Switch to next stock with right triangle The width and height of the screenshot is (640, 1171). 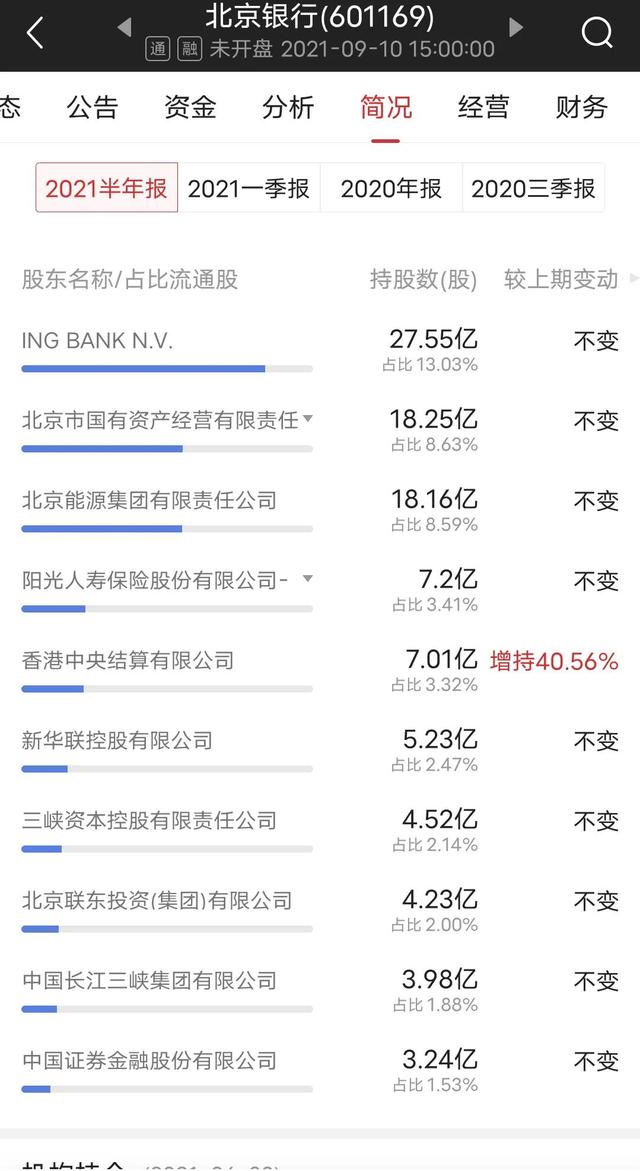click(515, 28)
